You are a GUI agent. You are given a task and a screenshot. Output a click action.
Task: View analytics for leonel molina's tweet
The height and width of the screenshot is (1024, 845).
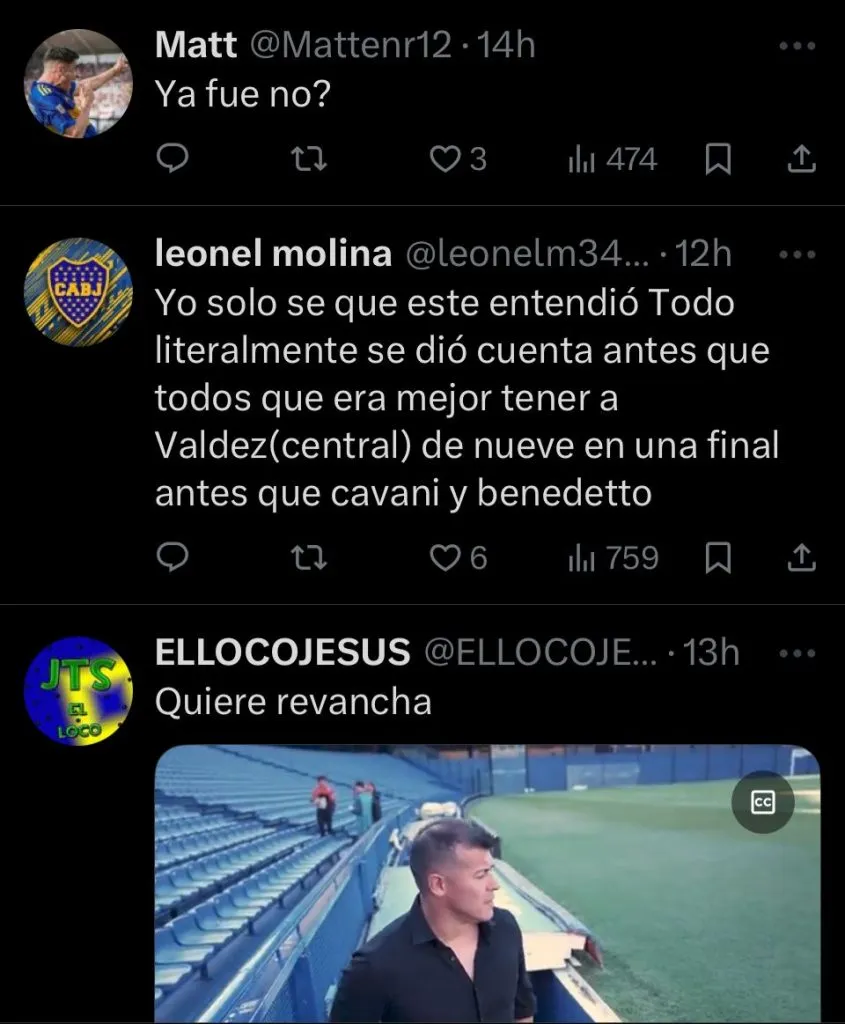point(613,557)
